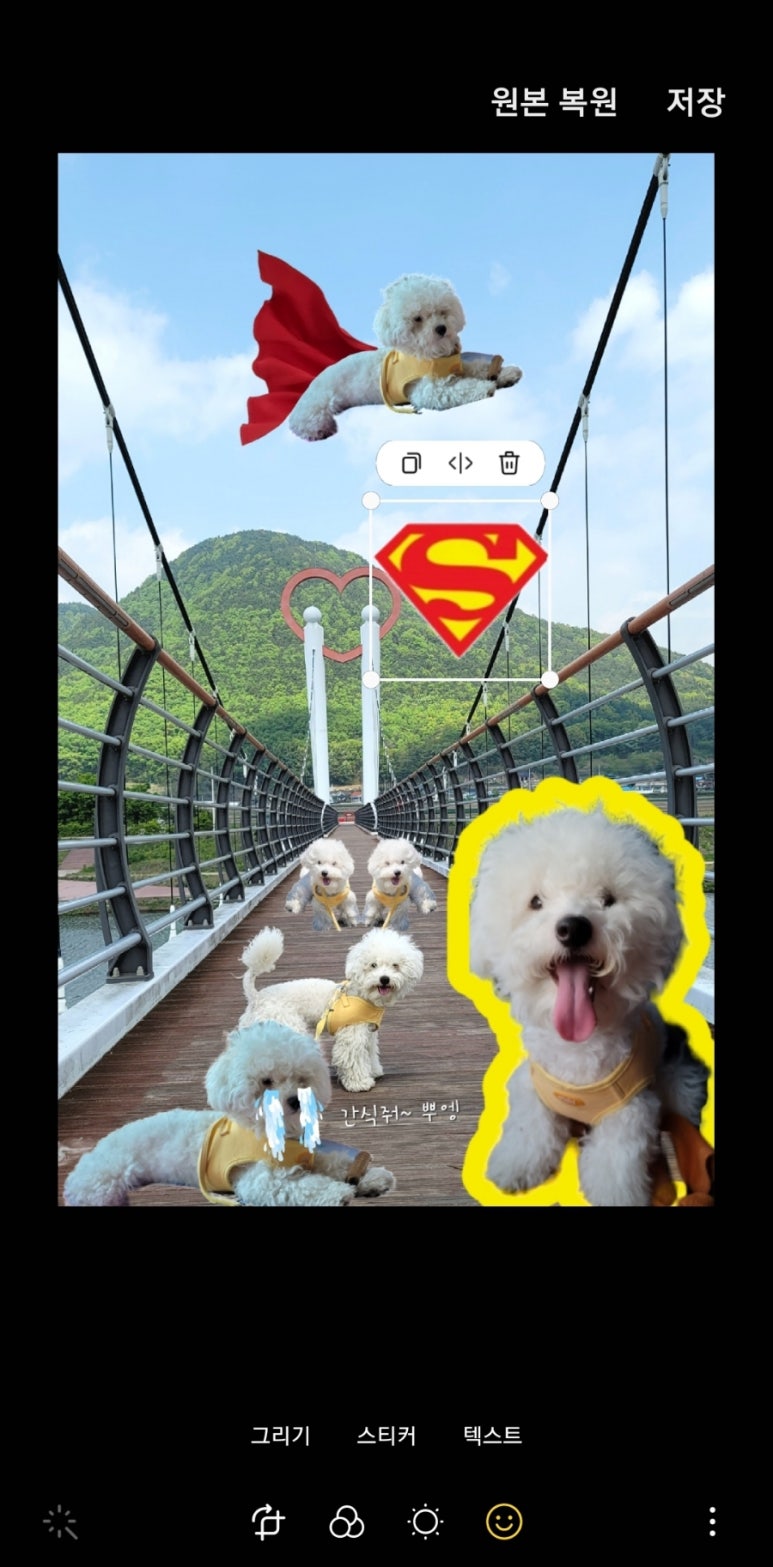Tap 원본 복원 to restore the original
The image size is (773, 1567).
point(554,101)
